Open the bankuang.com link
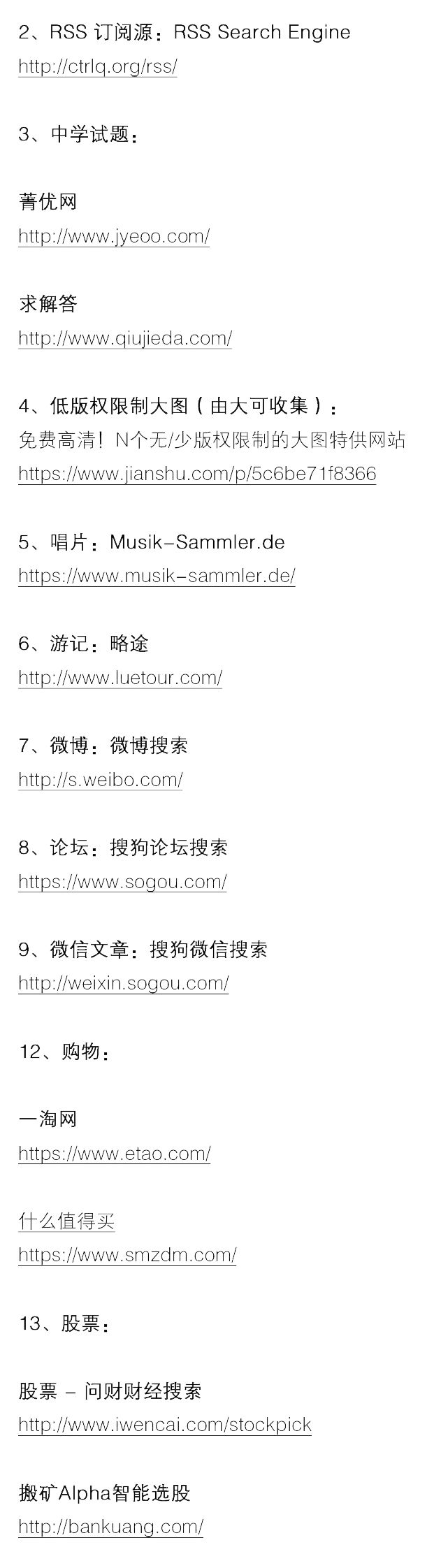The width and height of the screenshot is (427, 1568). pyautogui.click(x=110, y=1527)
